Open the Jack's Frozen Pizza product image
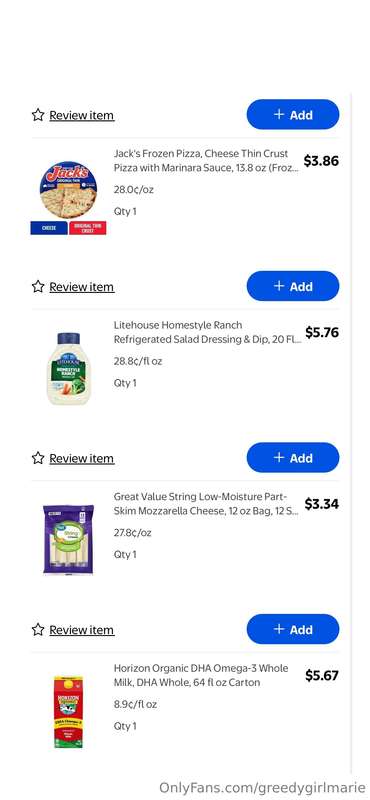This screenshot has width=370, height=800. coord(68,197)
